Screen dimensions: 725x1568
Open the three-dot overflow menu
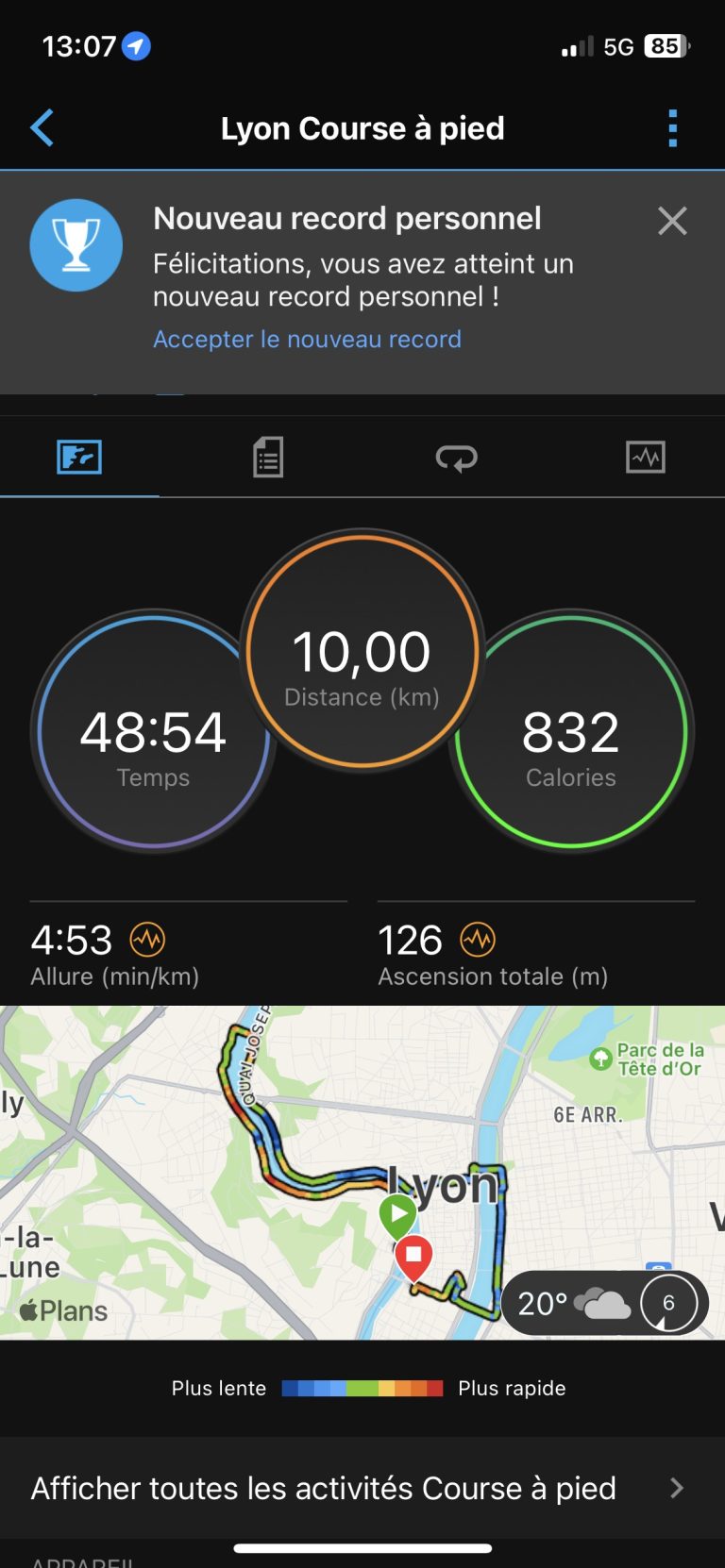tap(672, 128)
